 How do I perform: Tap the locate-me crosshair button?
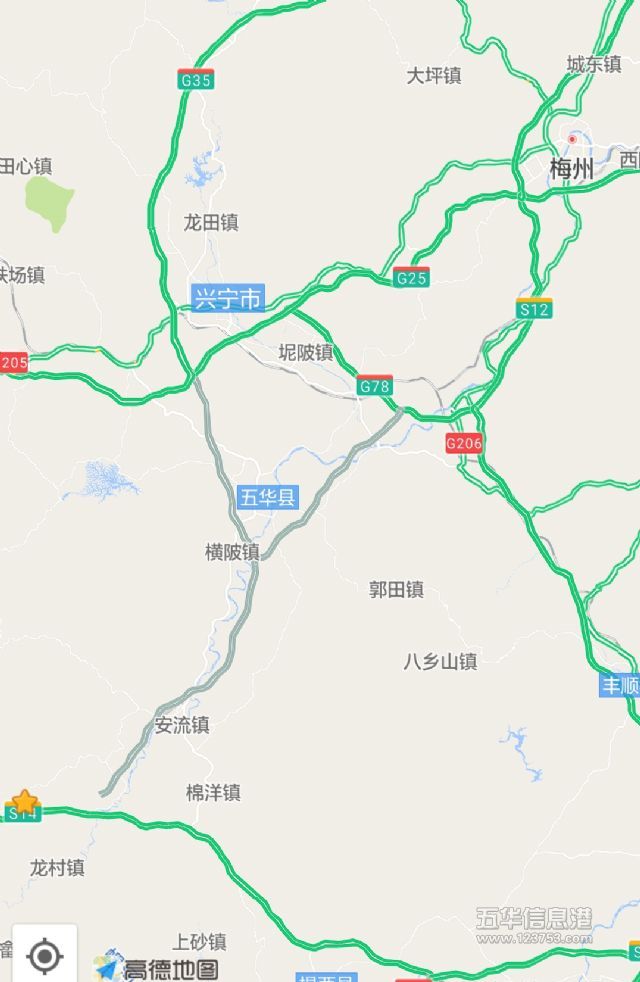(x=44, y=956)
